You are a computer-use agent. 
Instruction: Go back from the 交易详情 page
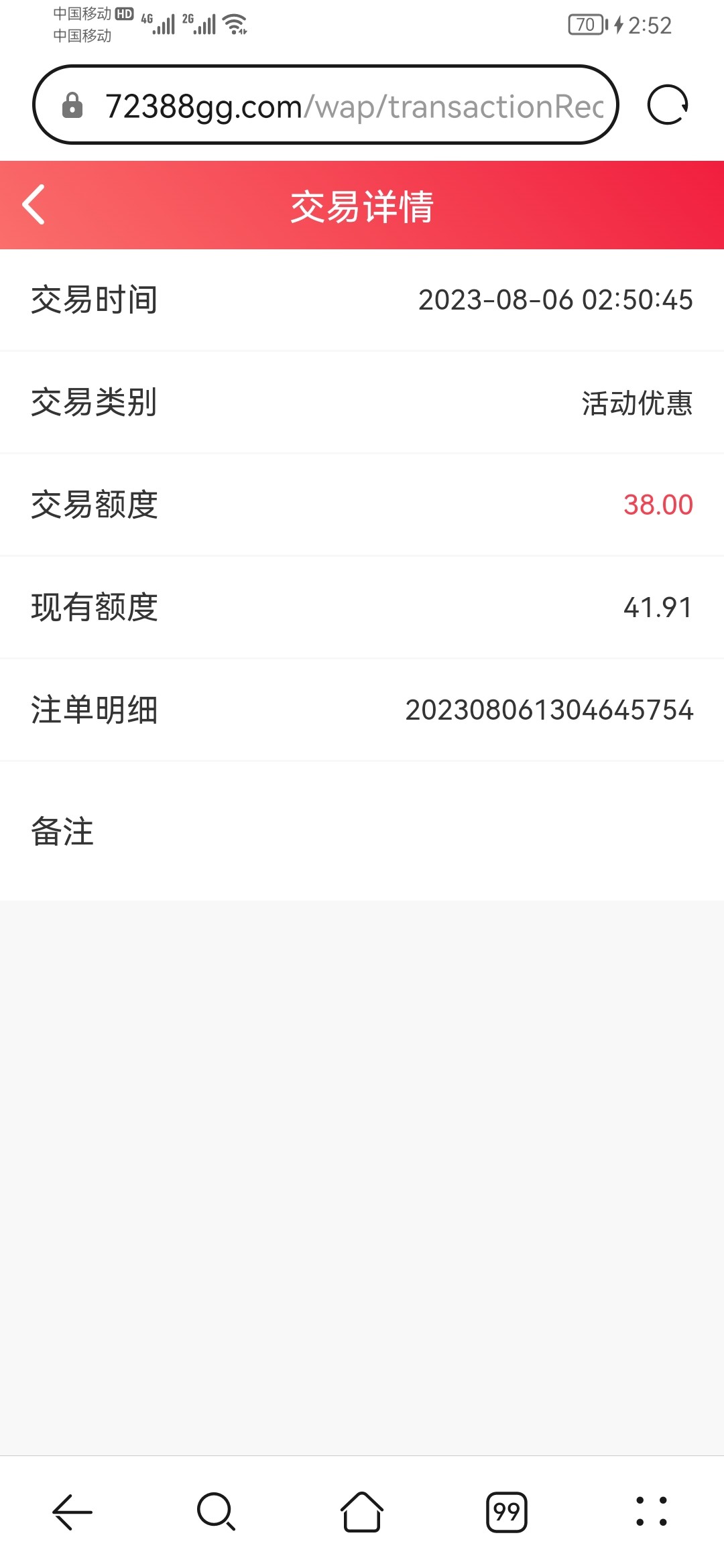[x=34, y=204]
